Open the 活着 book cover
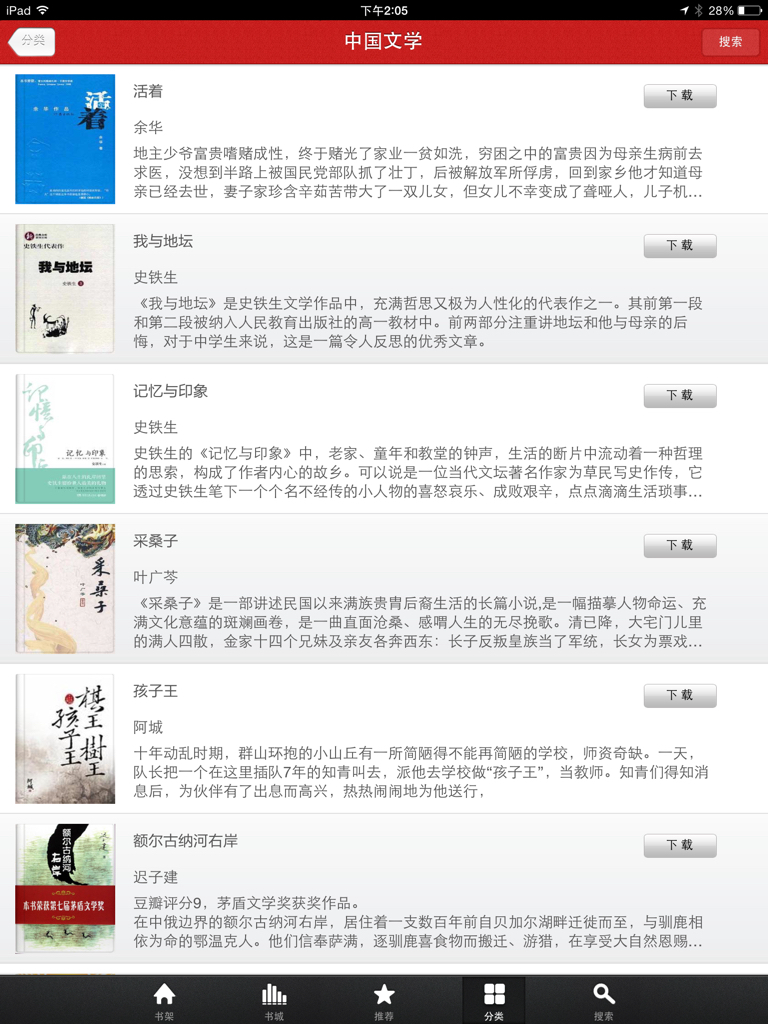The width and height of the screenshot is (768, 1024). 65,139
